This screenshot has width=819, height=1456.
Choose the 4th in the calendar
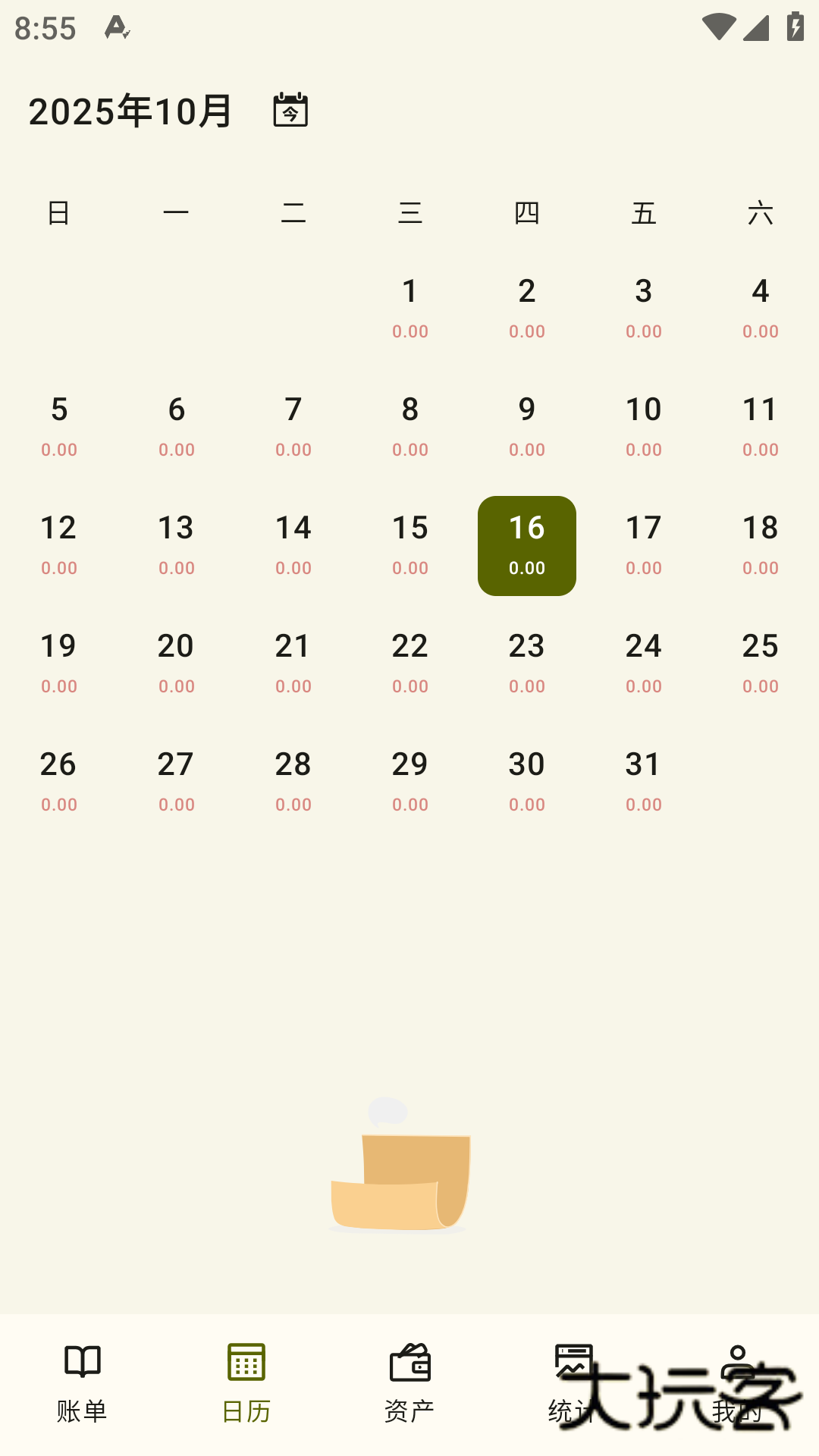pos(761,309)
